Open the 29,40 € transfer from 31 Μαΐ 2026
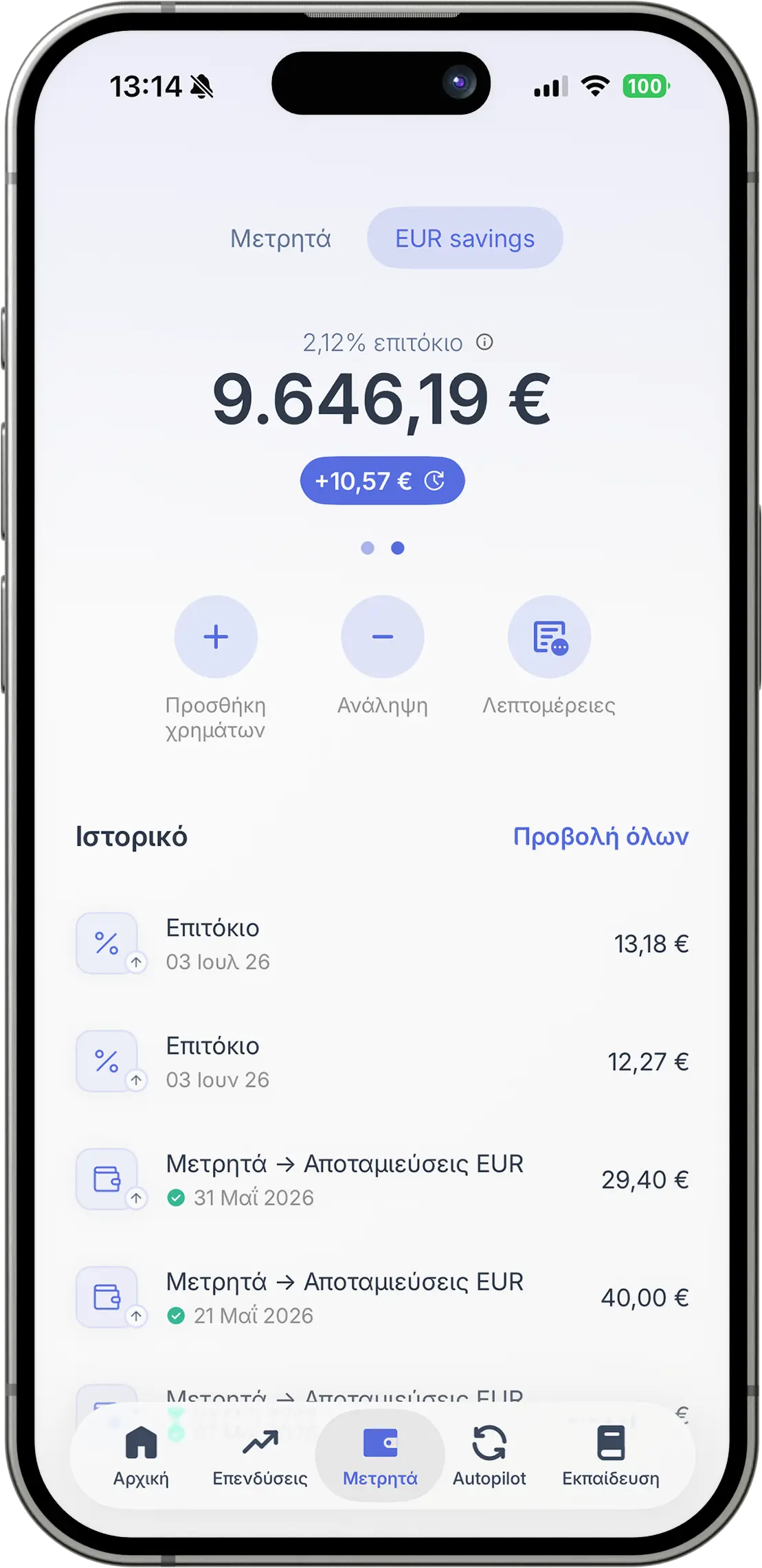Image resolution: width=762 pixels, height=1568 pixels. [382, 1180]
